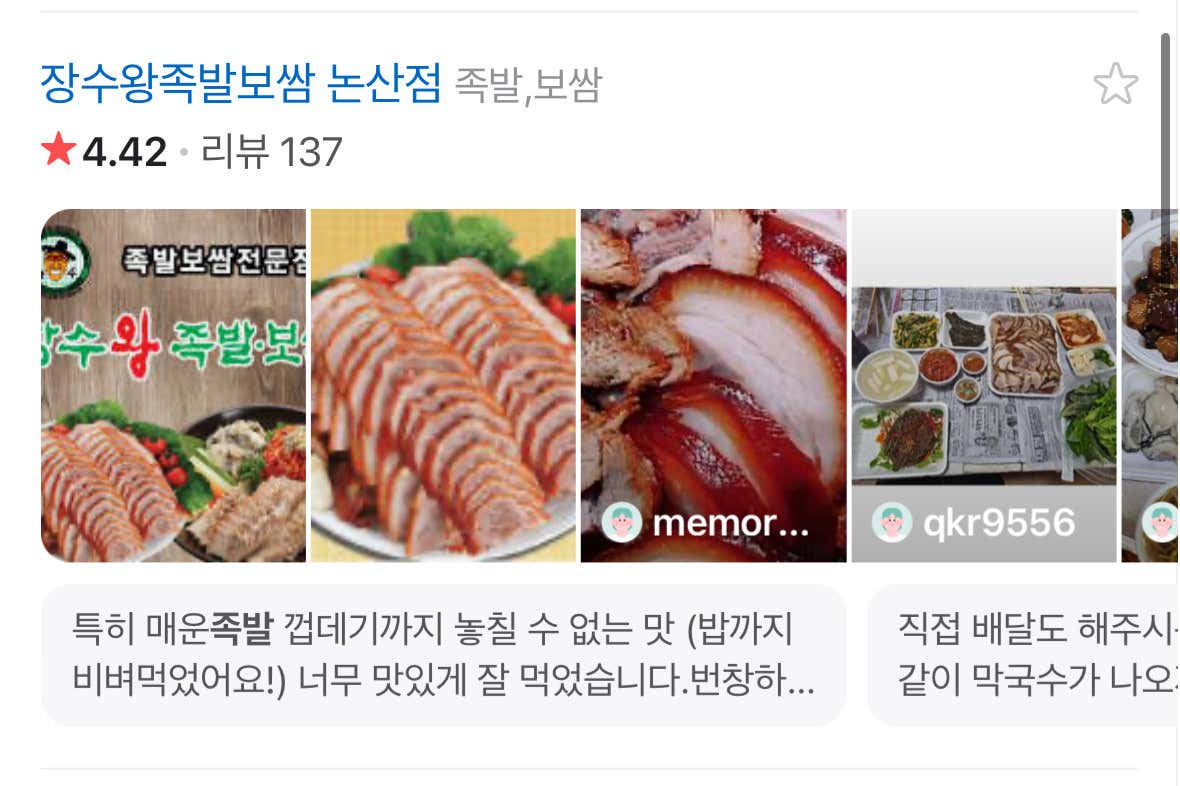Open the 리뷰 137 reviews
This screenshot has width=1180, height=786.
272,153
